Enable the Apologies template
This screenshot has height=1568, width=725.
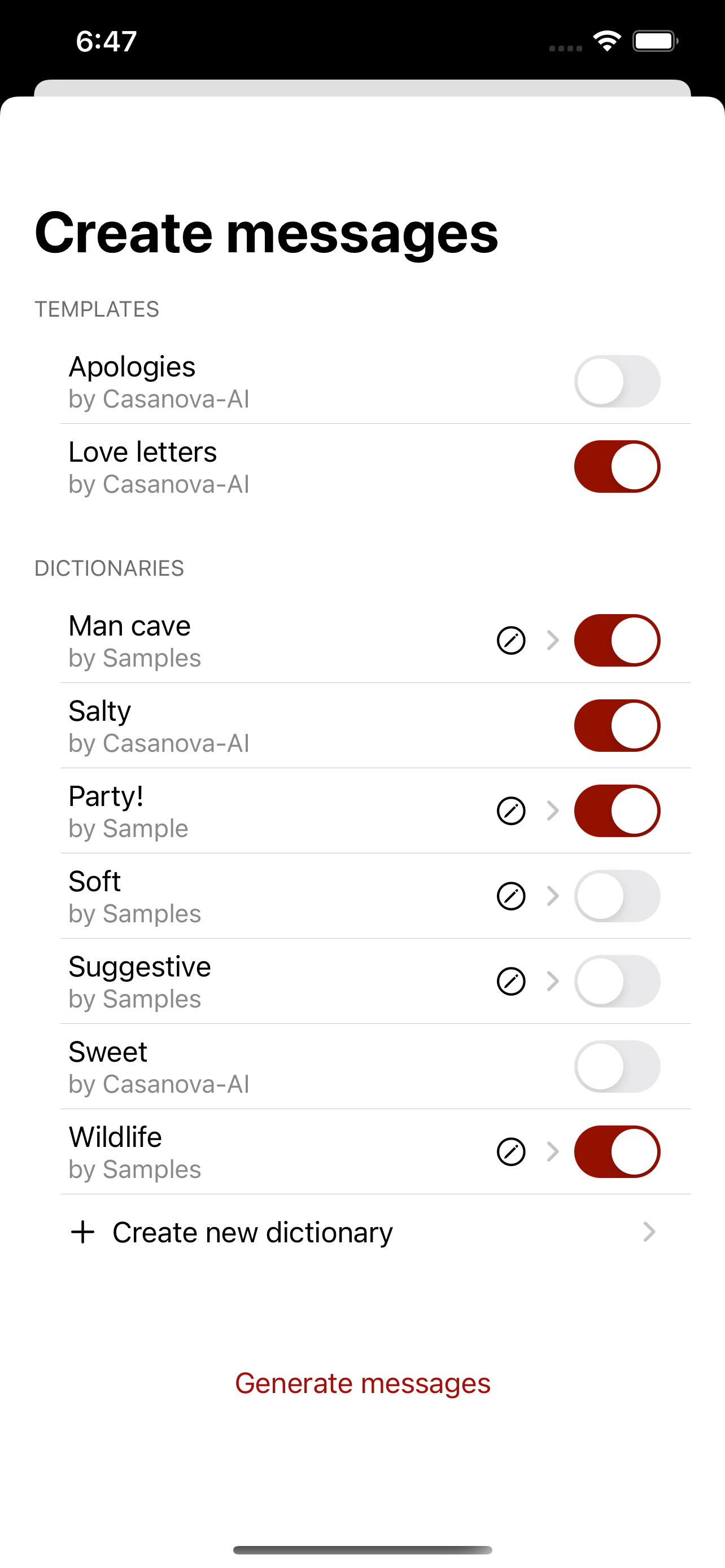pyautogui.click(x=617, y=382)
